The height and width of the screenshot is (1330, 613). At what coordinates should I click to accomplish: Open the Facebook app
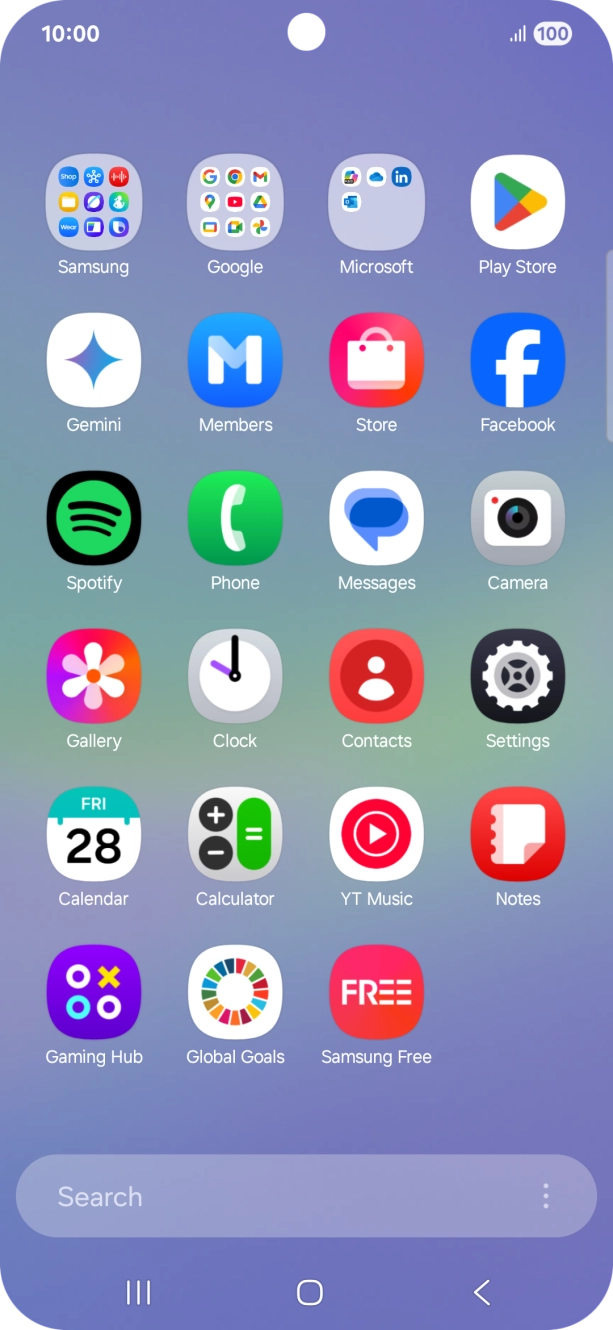pyautogui.click(x=518, y=361)
